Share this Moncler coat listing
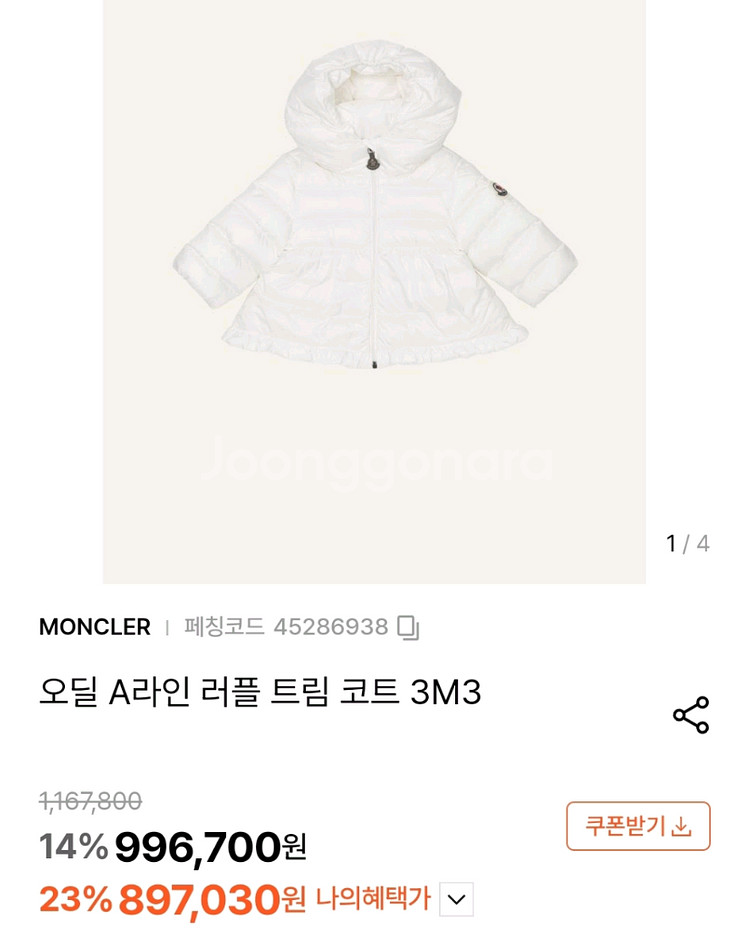This screenshot has width=750, height=928. 690,715
